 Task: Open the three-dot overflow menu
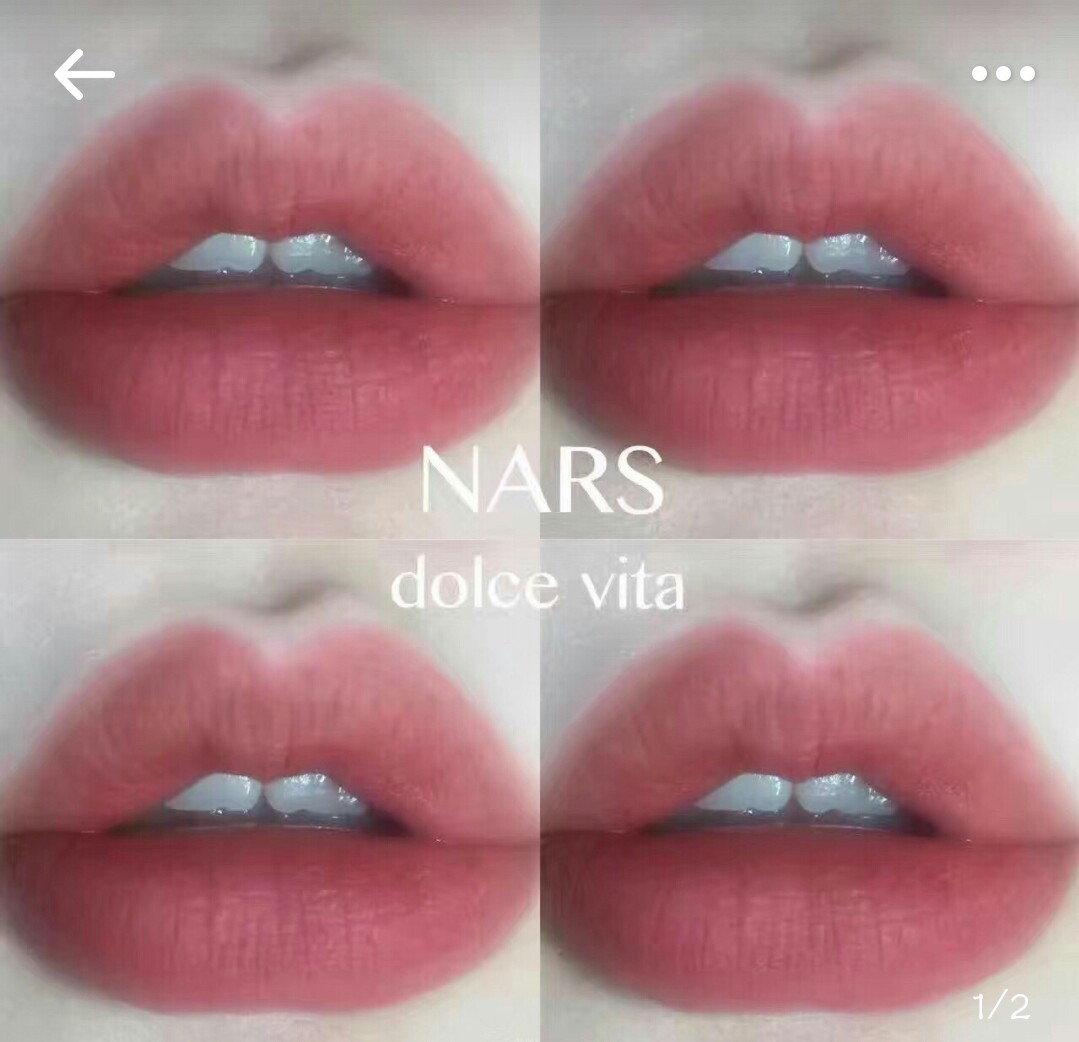pyautogui.click(x=1003, y=73)
